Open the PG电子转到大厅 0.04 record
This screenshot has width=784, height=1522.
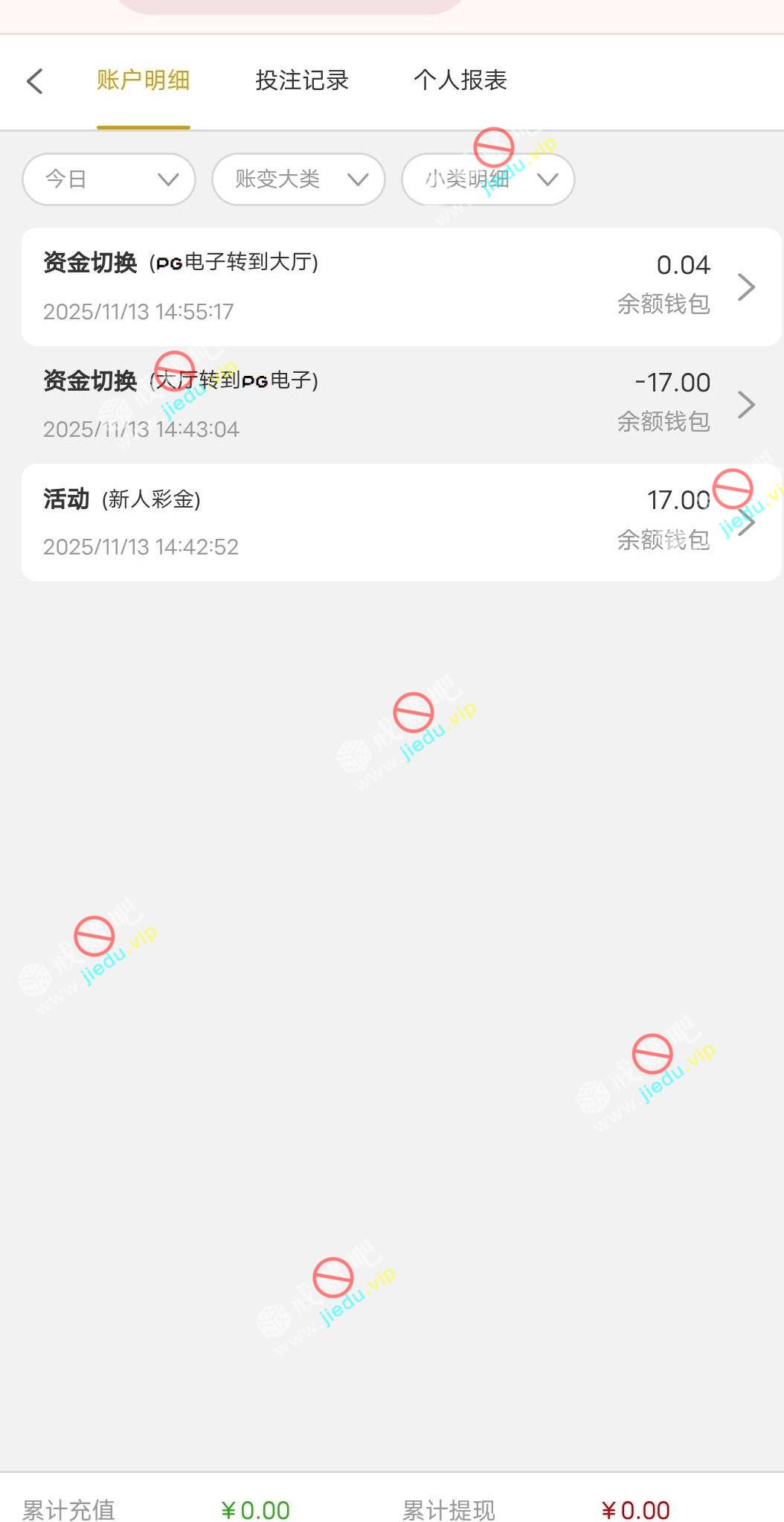point(402,287)
